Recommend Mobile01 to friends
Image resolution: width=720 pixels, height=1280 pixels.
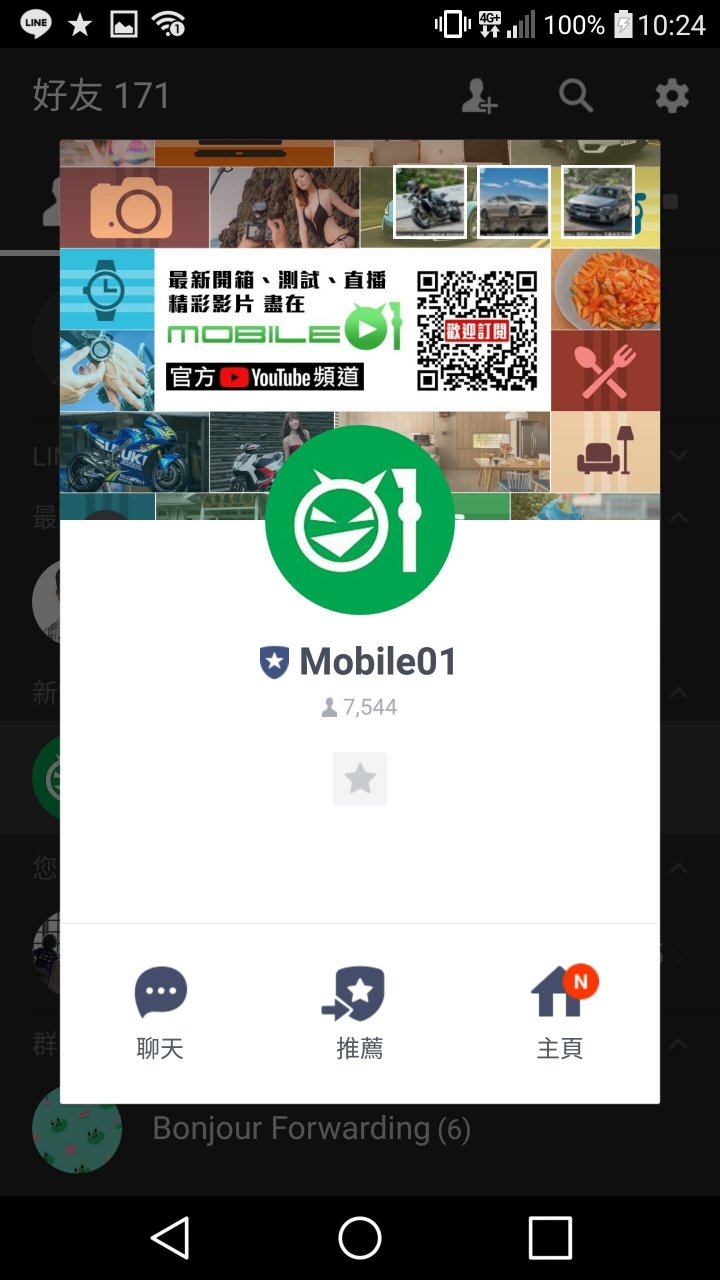(360, 1010)
